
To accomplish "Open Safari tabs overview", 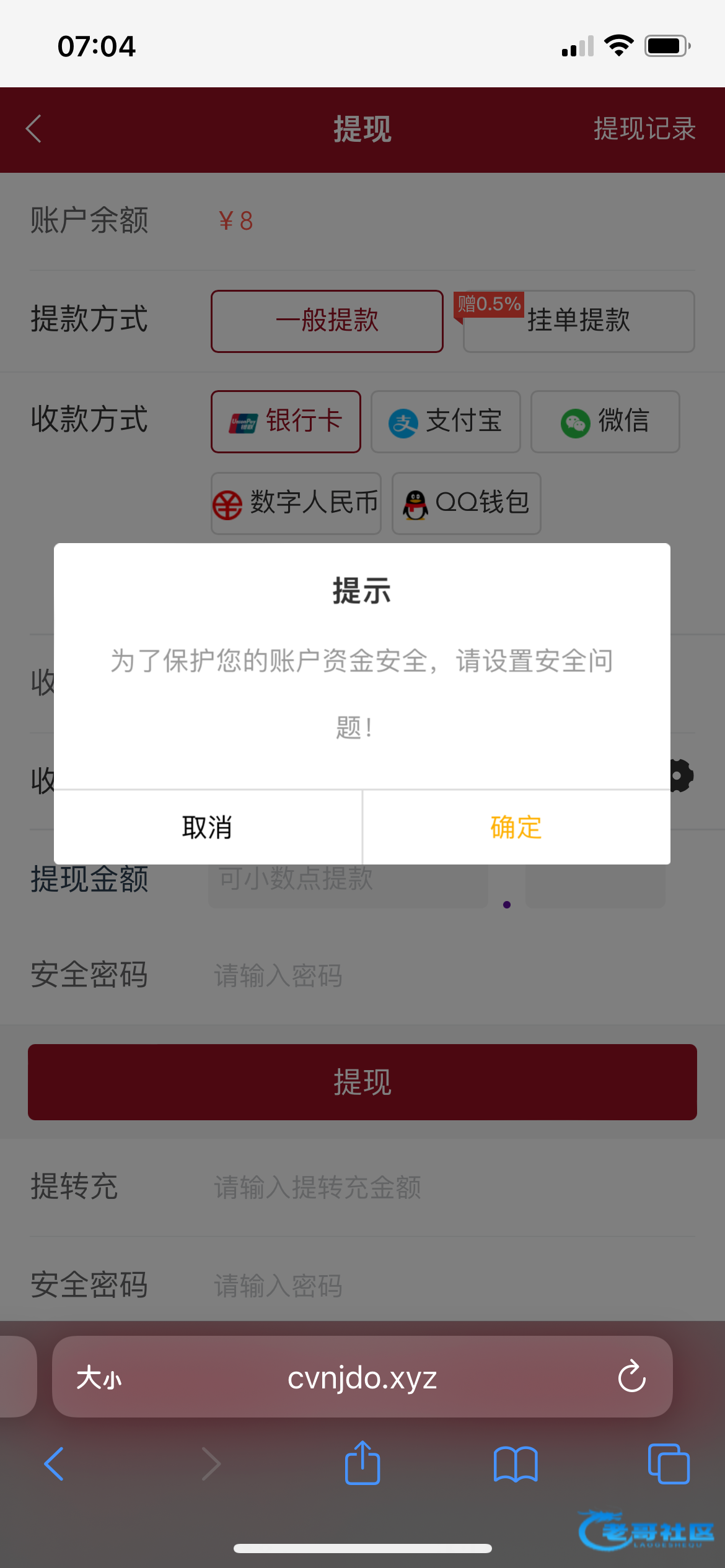I will (668, 1464).
